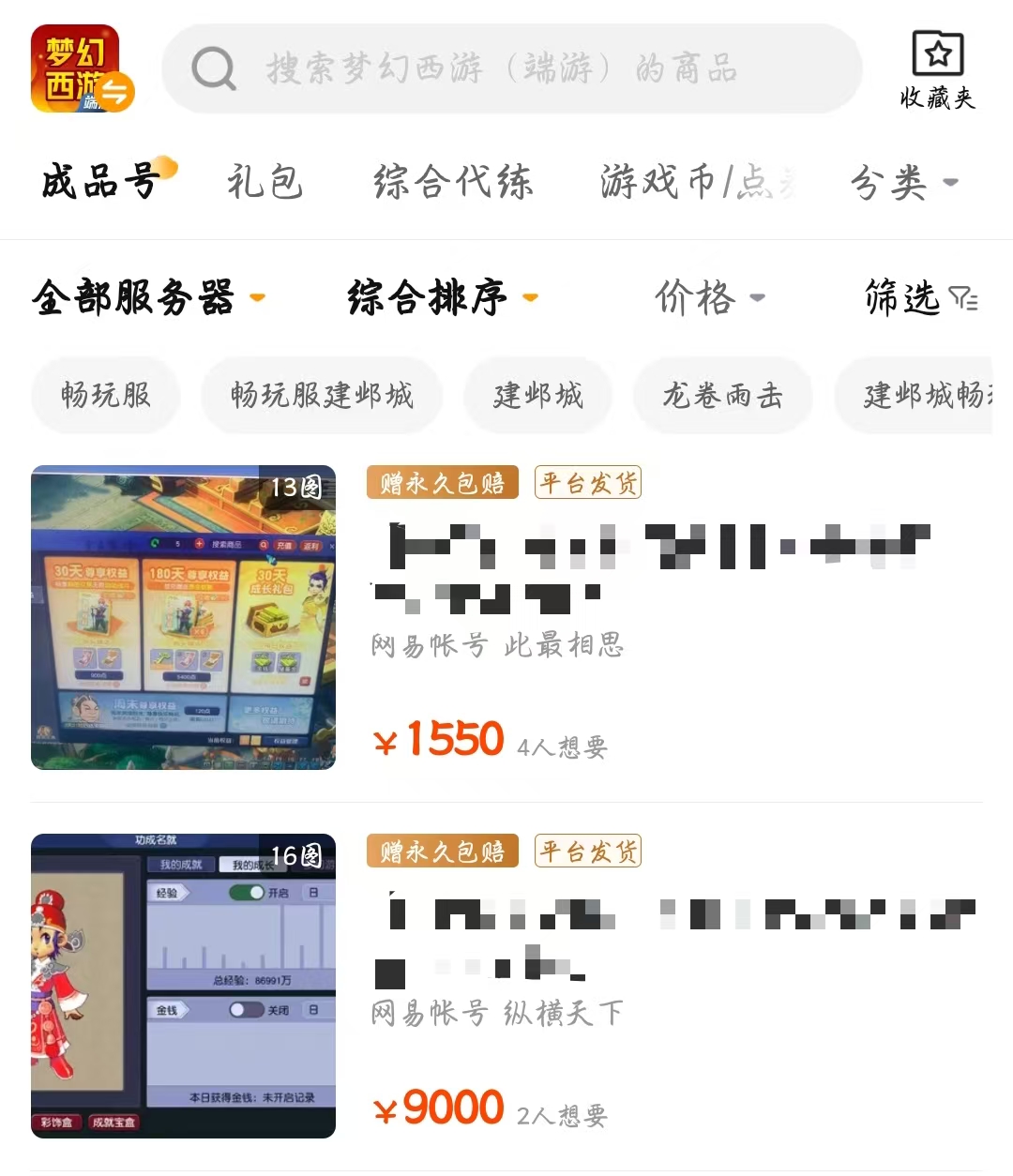This screenshot has height=1176, width=1013.
Task: Expand the 分类 category dropdown
Action: pyautogui.click(x=903, y=182)
